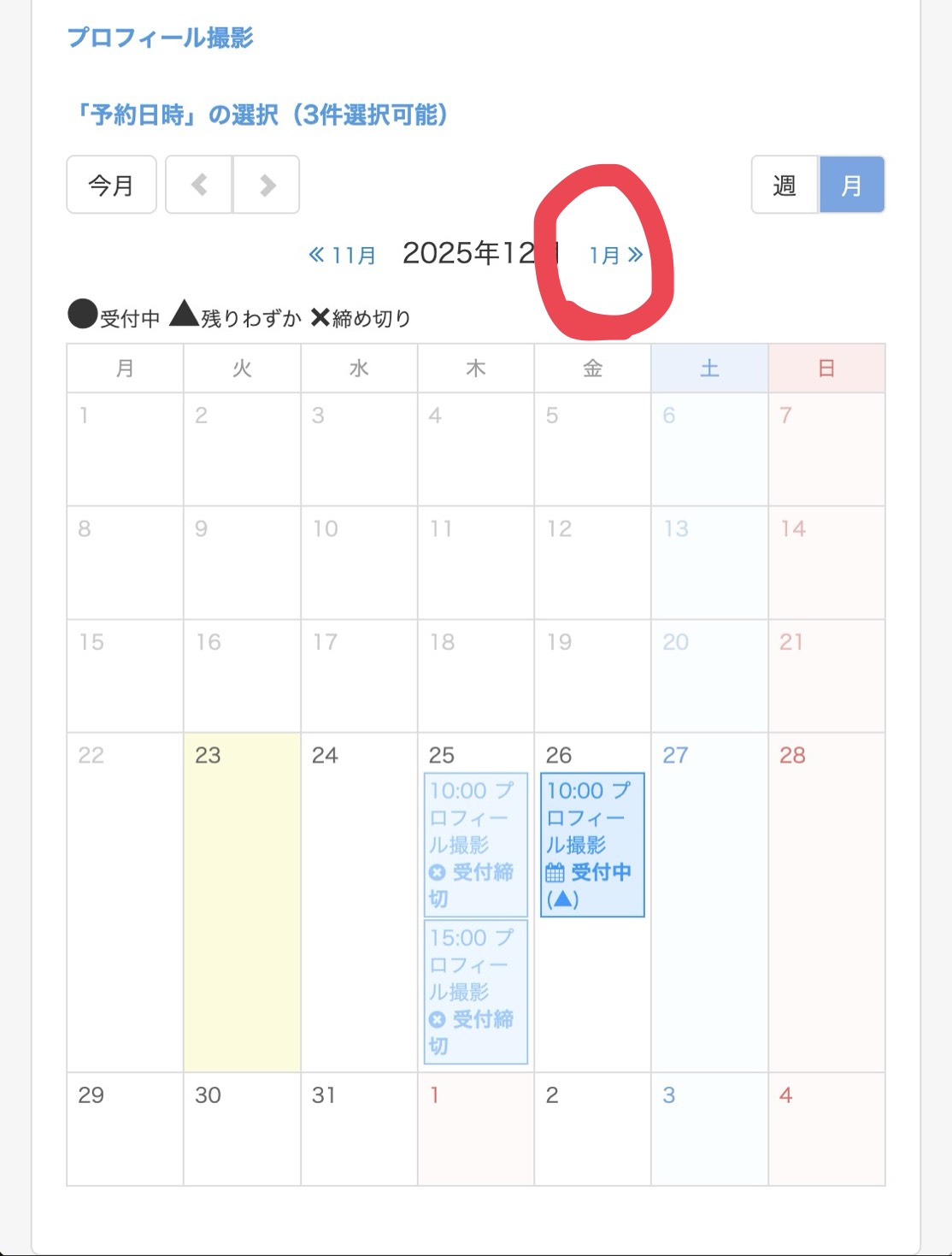Tap the closed 10:00 slot on the 25th

pos(475,845)
